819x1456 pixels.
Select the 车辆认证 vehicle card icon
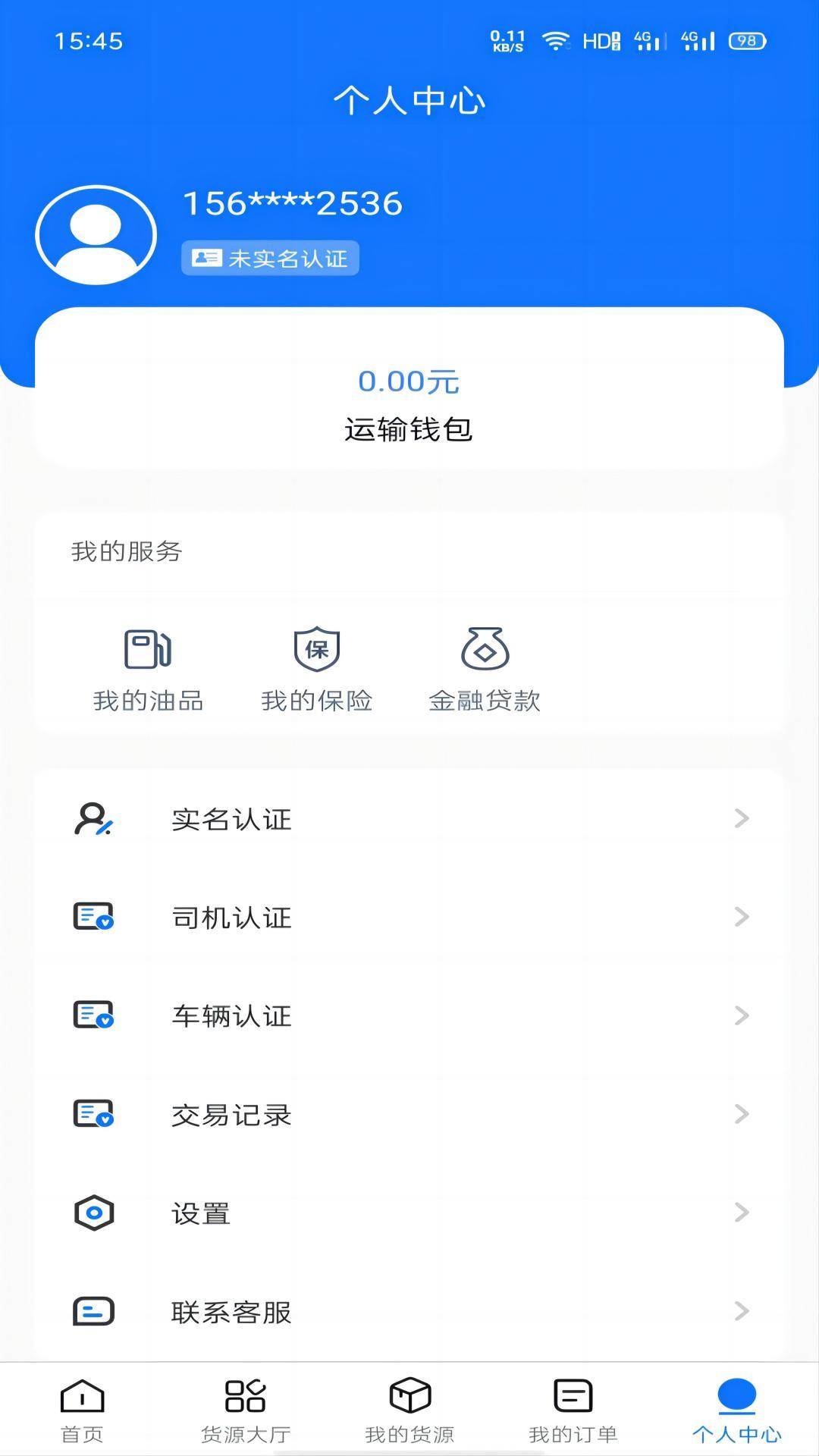(x=93, y=1015)
